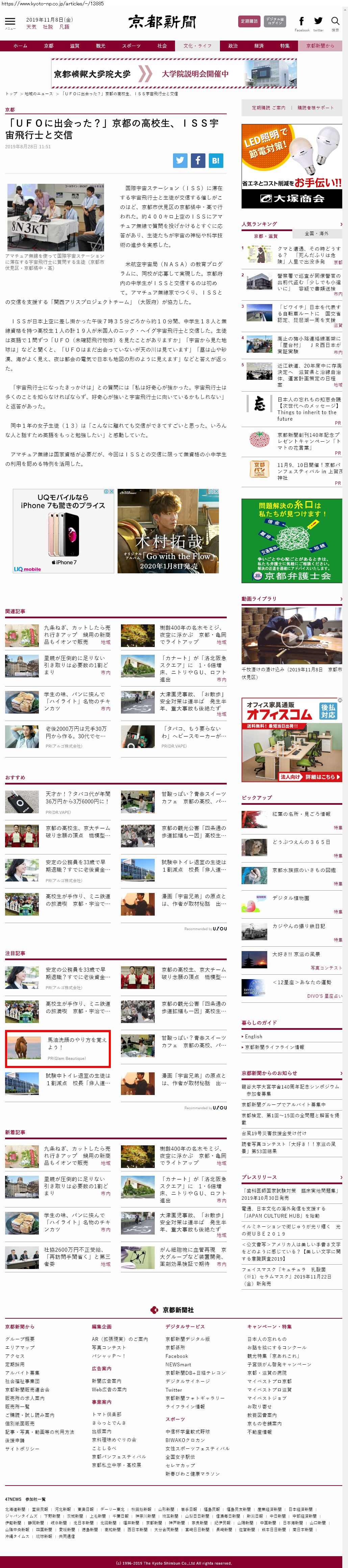
Task: Tap 定期購読 subscription button
Action: click(x=248, y=21)
